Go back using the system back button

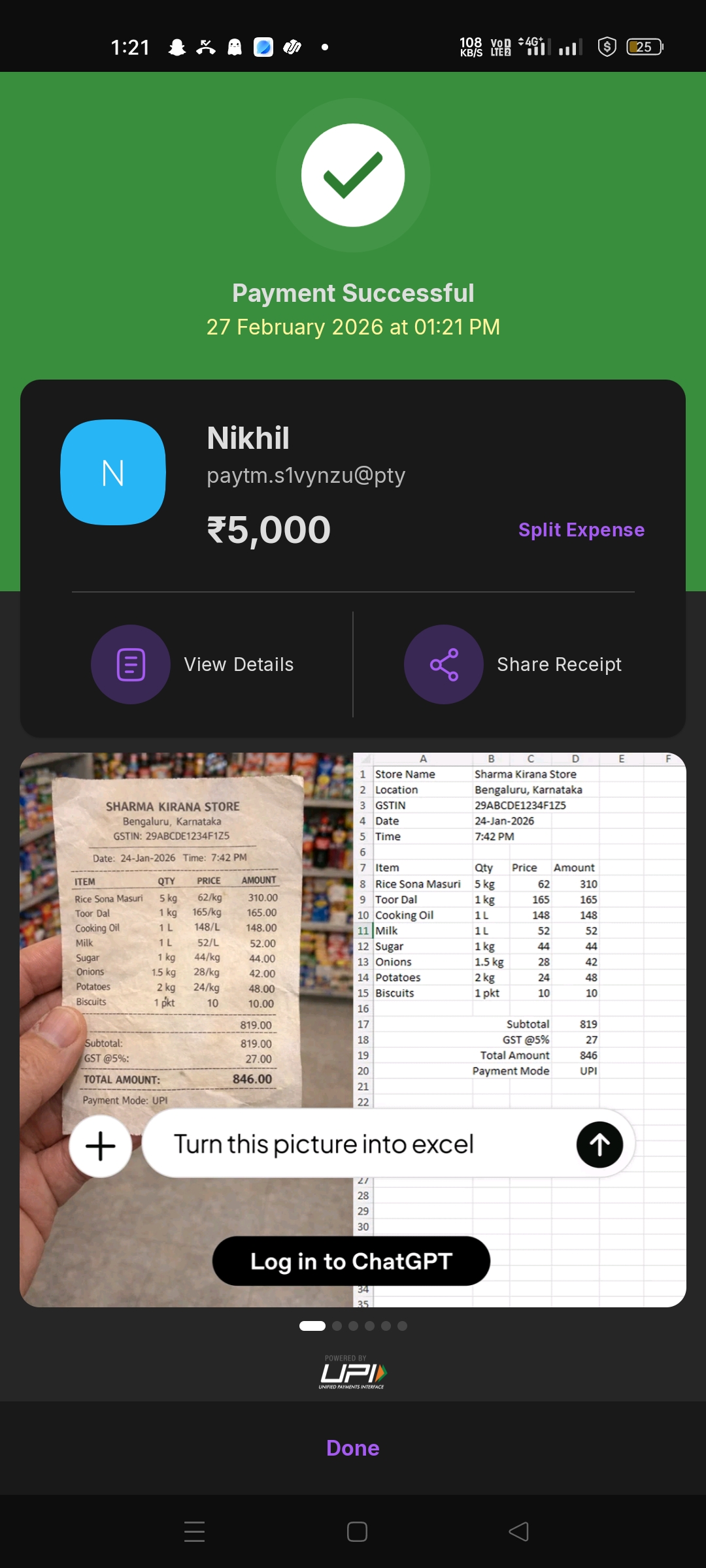518,1531
